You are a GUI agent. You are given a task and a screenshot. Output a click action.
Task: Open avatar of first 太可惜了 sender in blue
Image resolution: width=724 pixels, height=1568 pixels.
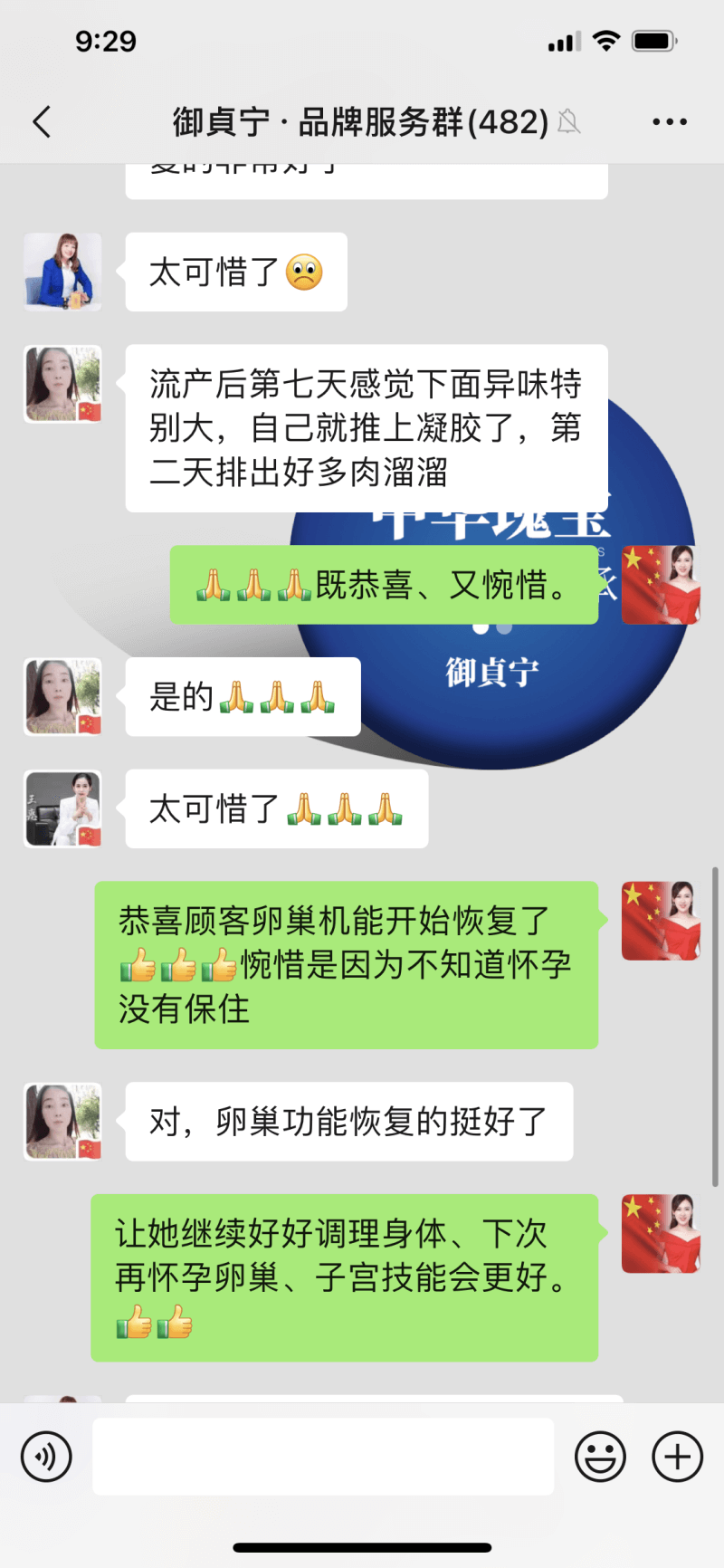[x=62, y=272]
